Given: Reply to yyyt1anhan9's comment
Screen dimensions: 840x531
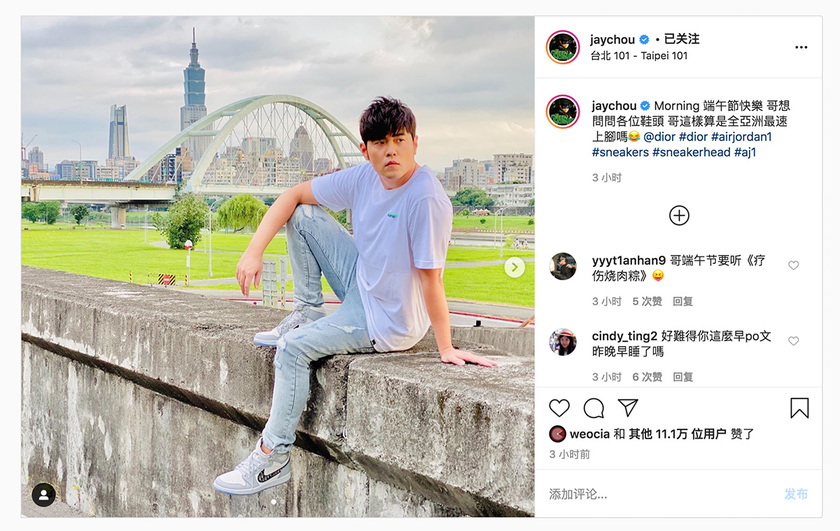Looking at the screenshot, I should pos(682,301).
